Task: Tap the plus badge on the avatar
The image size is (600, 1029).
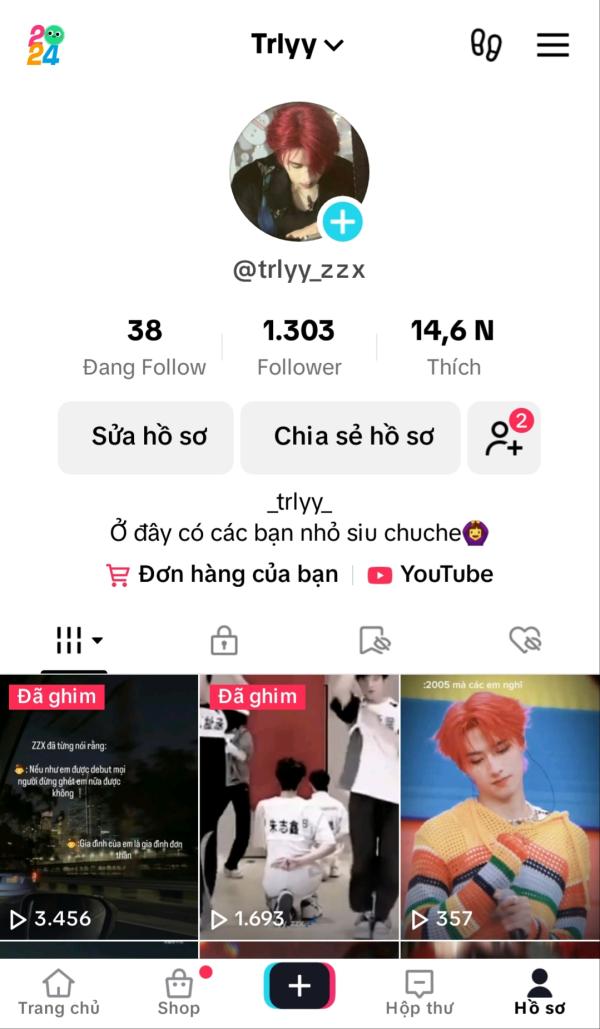Action: click(x=342, y=221)
